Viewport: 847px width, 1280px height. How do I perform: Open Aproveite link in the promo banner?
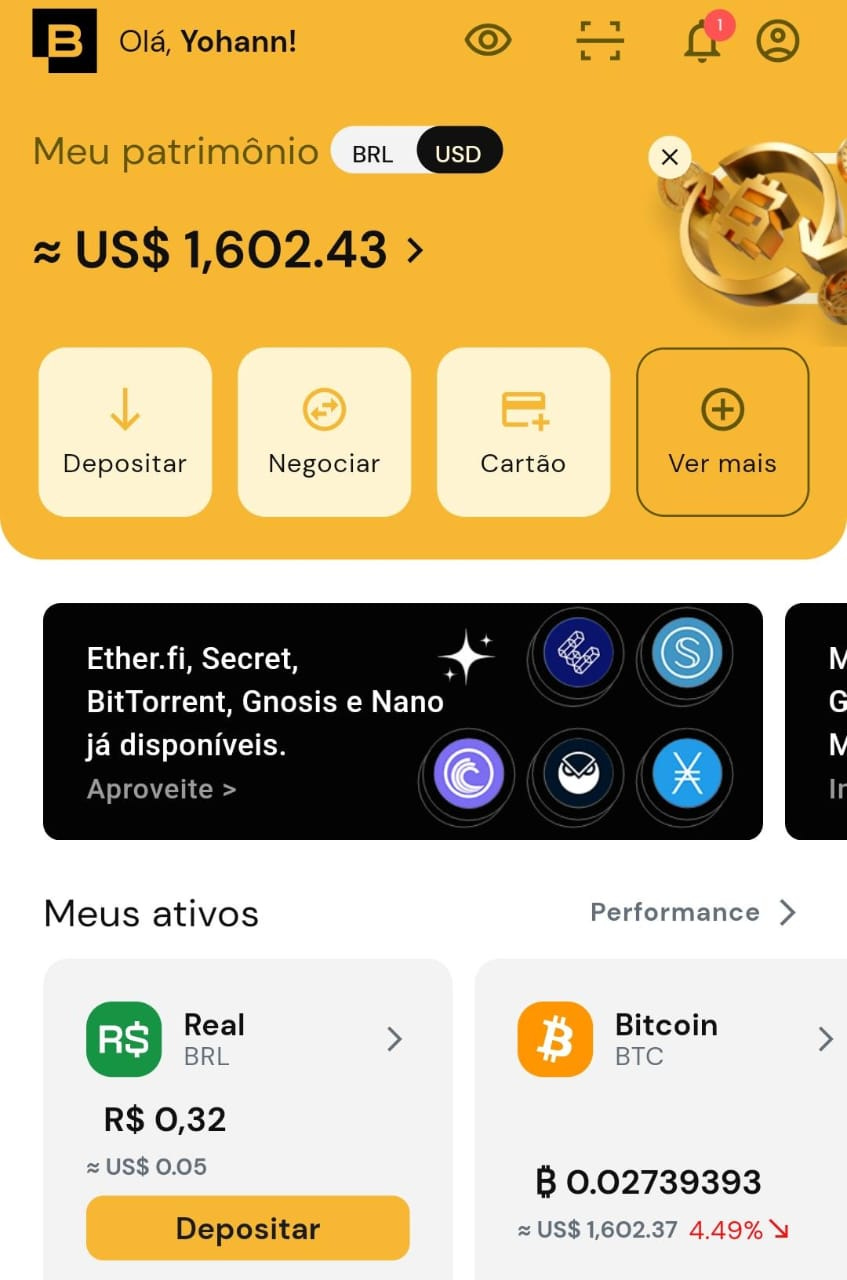coord(160,788)
